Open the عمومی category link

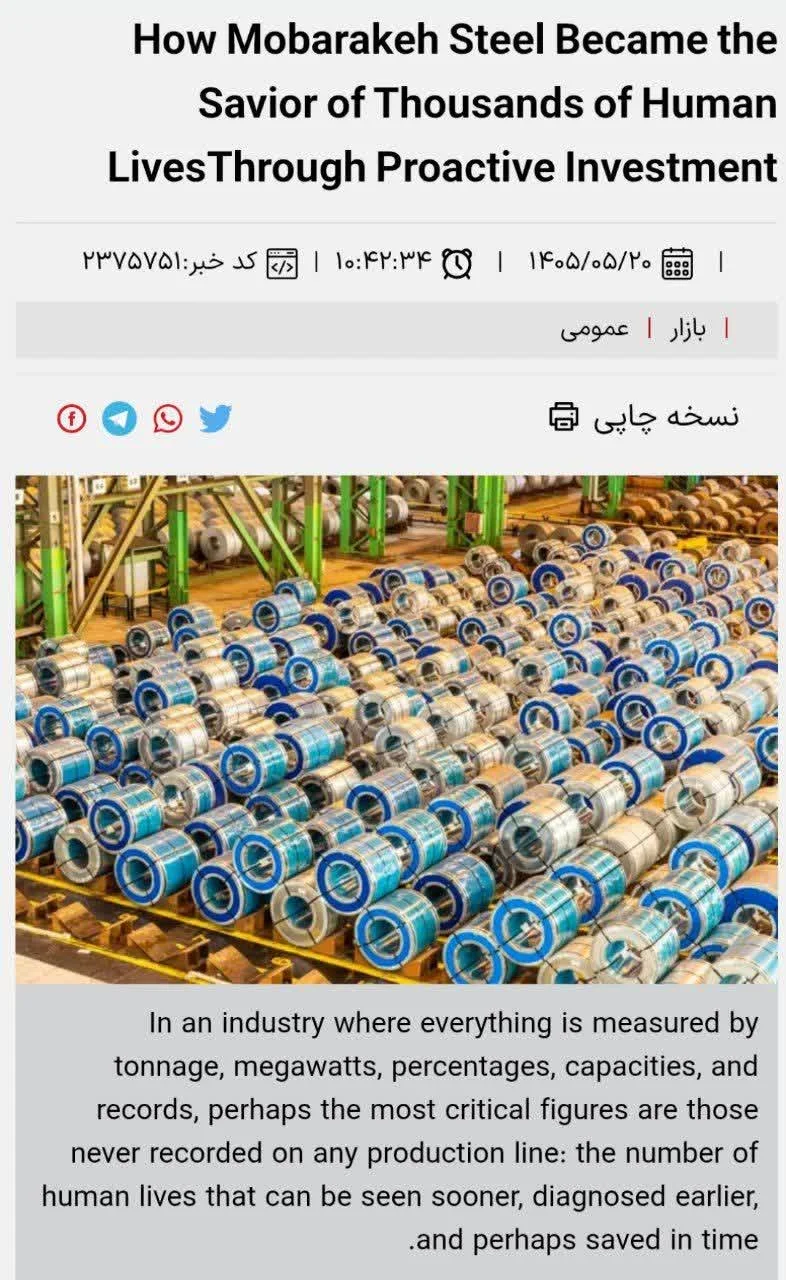coord(594,330)
